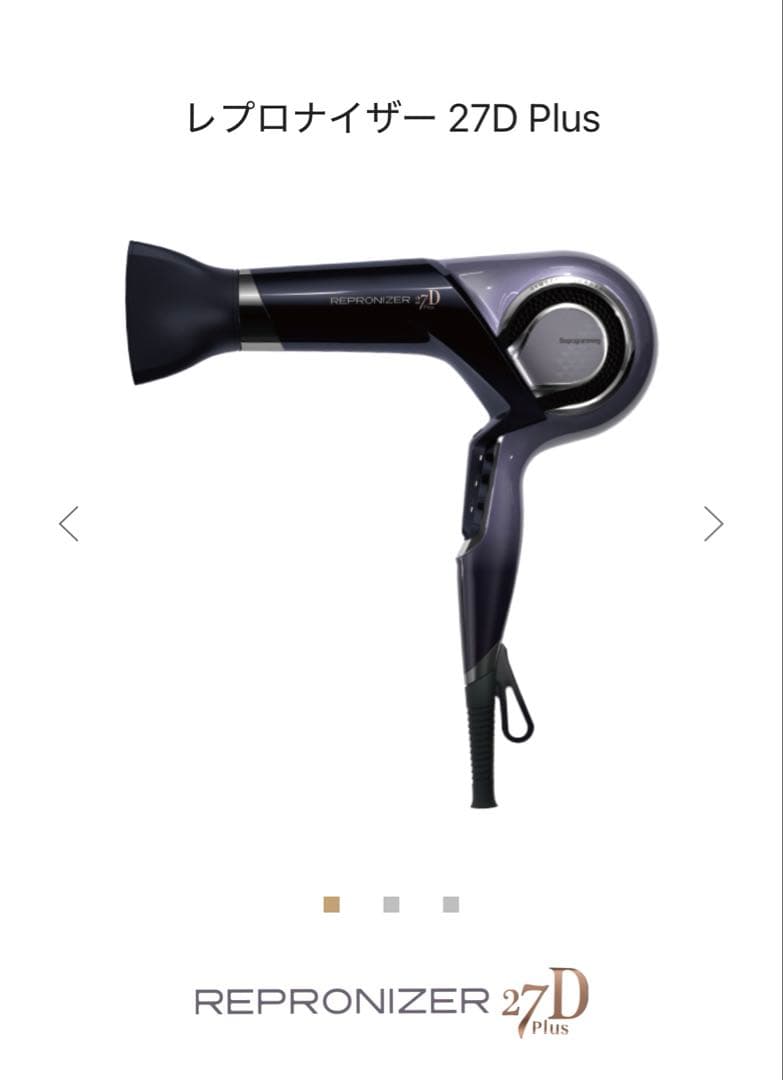Select the first carousel indicator dot
Screen dimensions: 783x1080
[332, 904]
